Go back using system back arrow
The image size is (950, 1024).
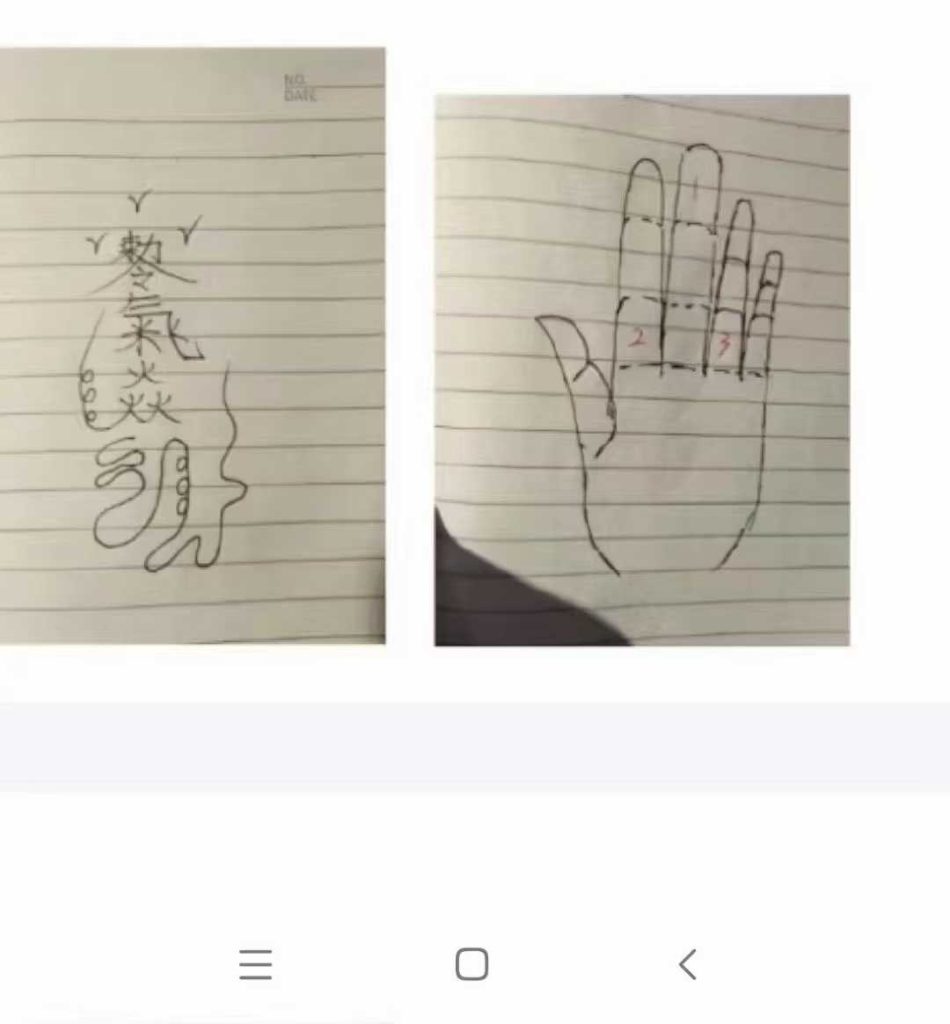tap(687, 964)
